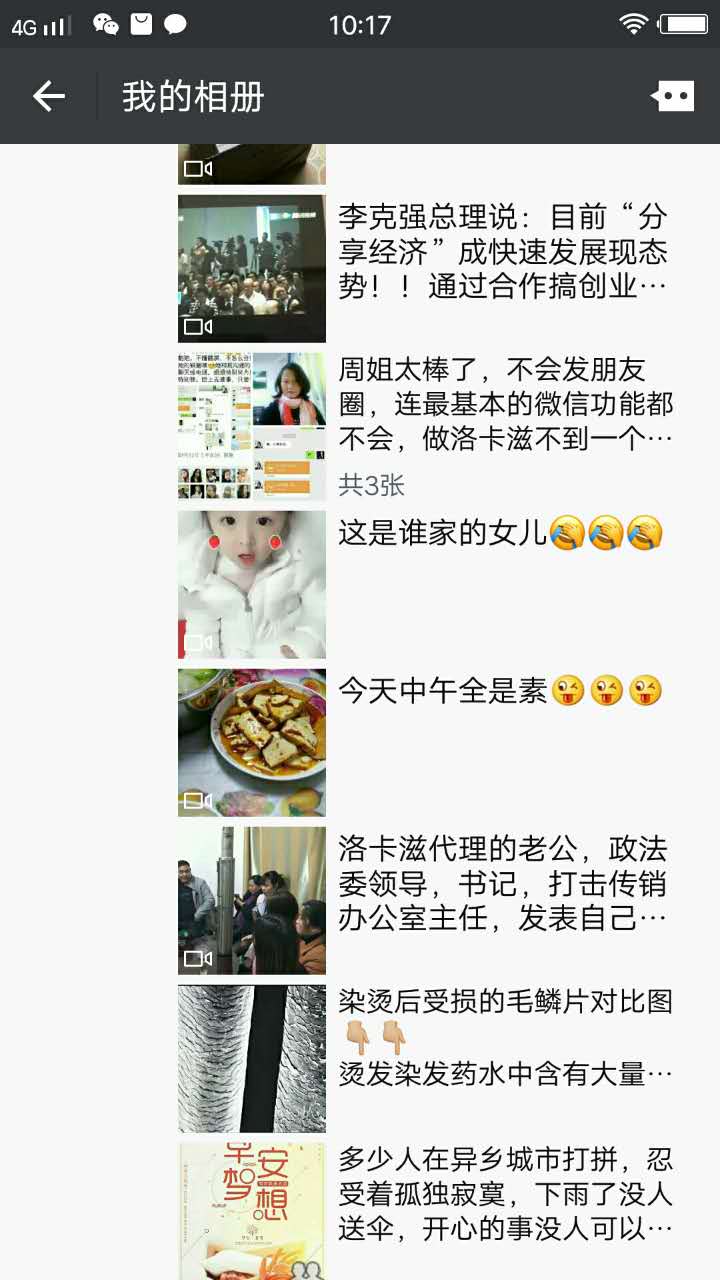Open the message list icon in header
The height and width of the screenshot is (1280, 720).
pyautogui.click(x=672, y=96)
